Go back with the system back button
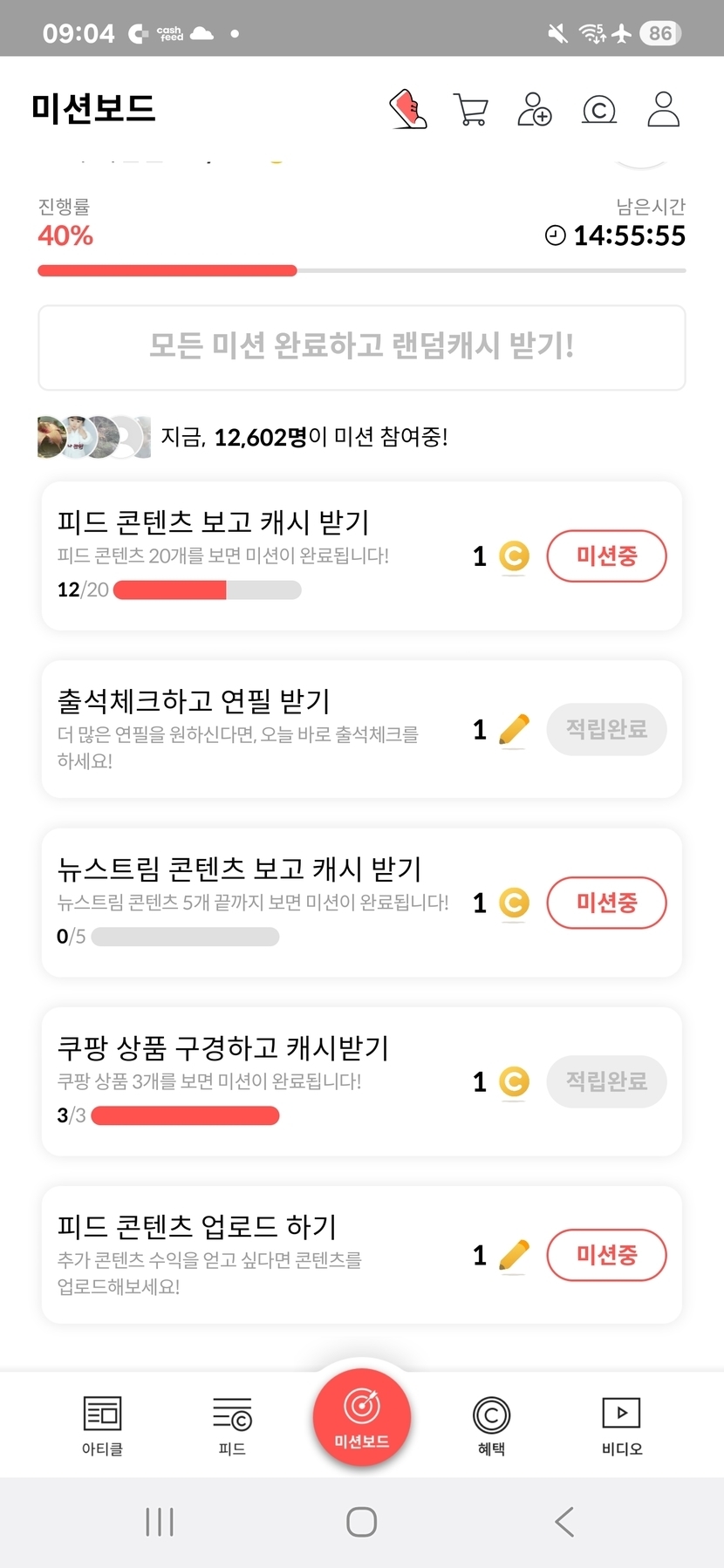 tap(564, 1522)
